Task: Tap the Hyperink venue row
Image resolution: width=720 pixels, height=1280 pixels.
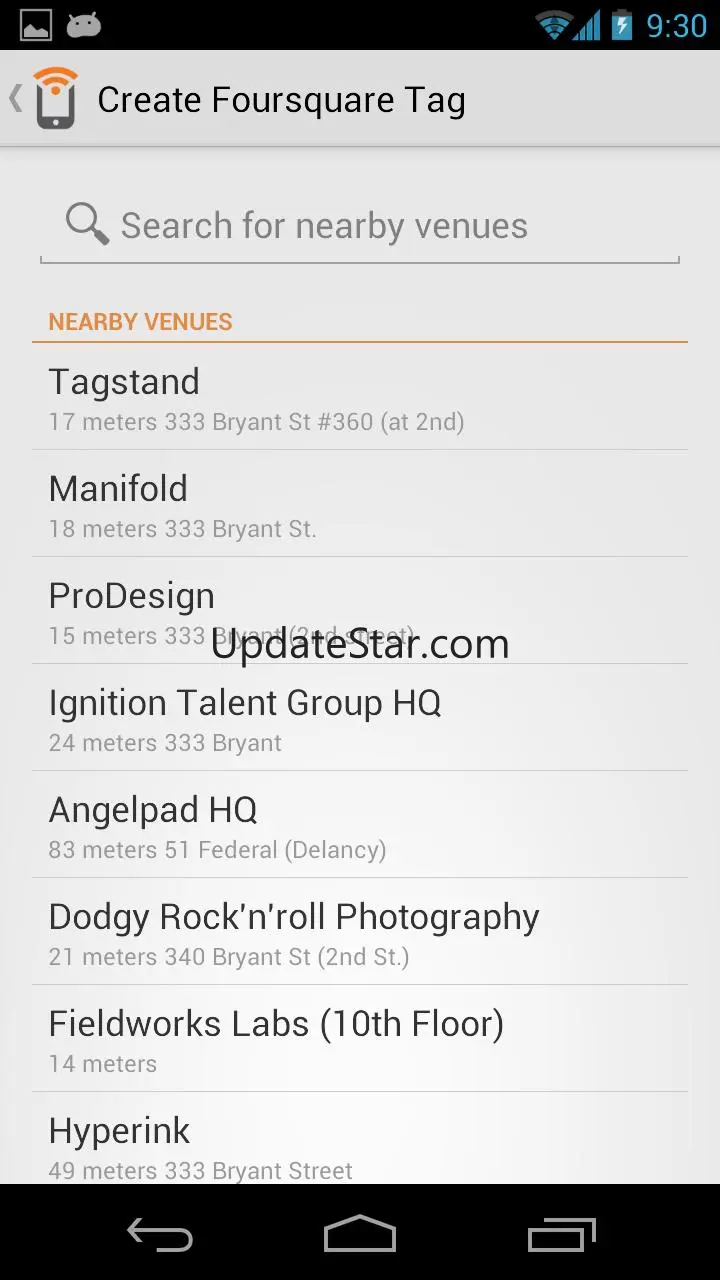Action: tap(360, 1145)
